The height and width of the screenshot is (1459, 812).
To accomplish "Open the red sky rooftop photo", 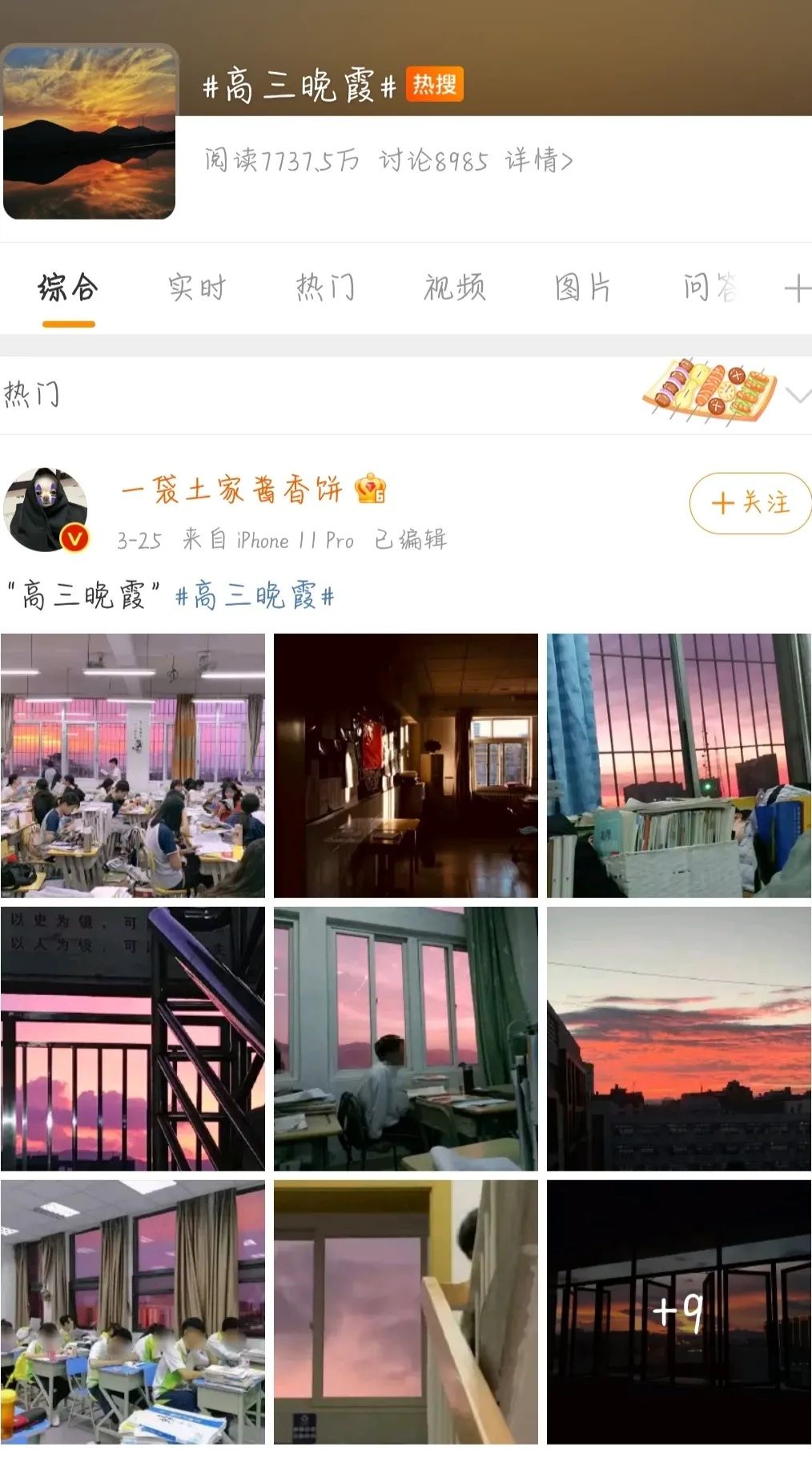I will pyautogui.click(x=679, y=1039).
